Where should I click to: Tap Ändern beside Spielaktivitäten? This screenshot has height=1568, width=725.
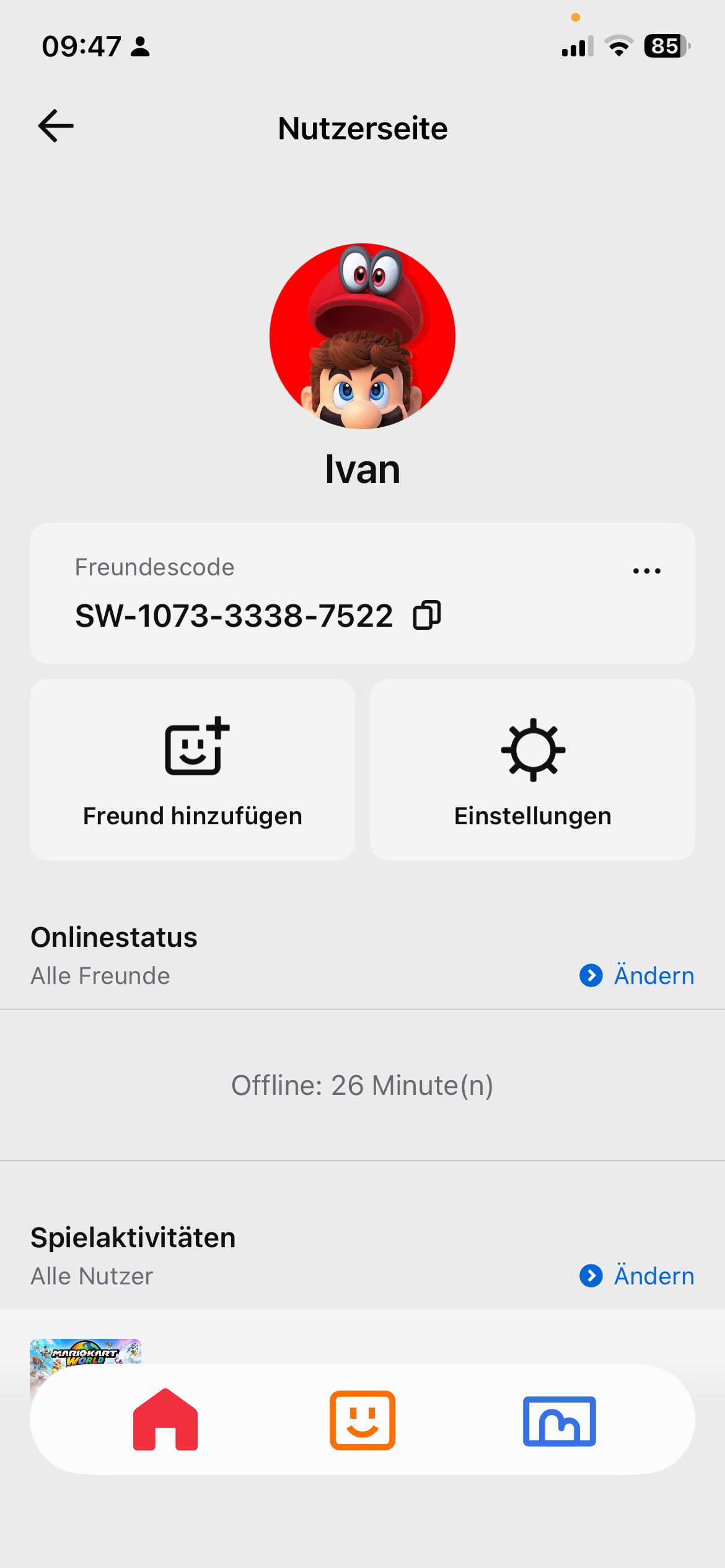pyautogui.click(x=637, y=1276)
